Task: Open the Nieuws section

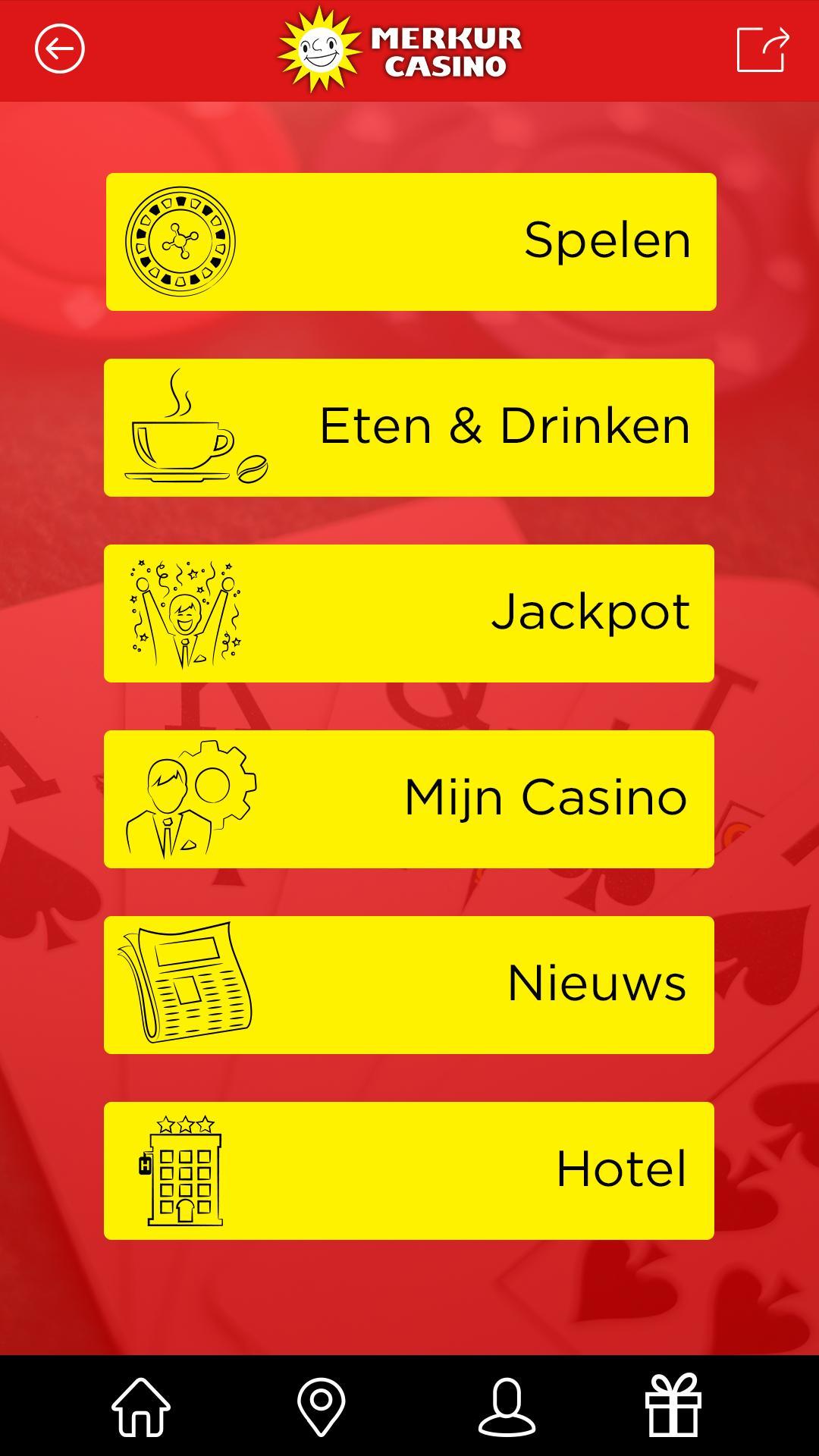Action: tap(409, 983)
